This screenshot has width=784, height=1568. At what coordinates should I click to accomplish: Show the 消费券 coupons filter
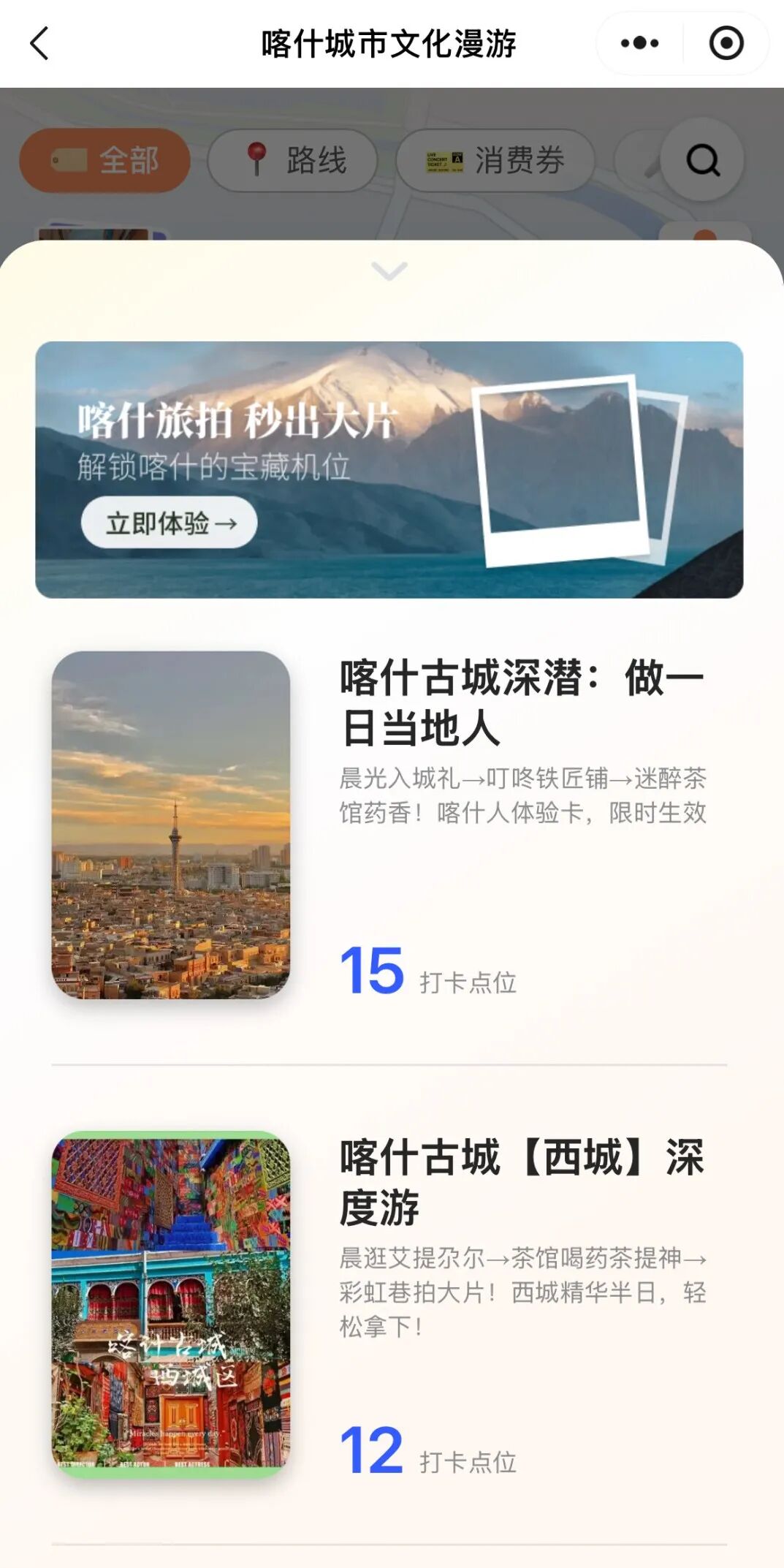(x=495, y=161)
